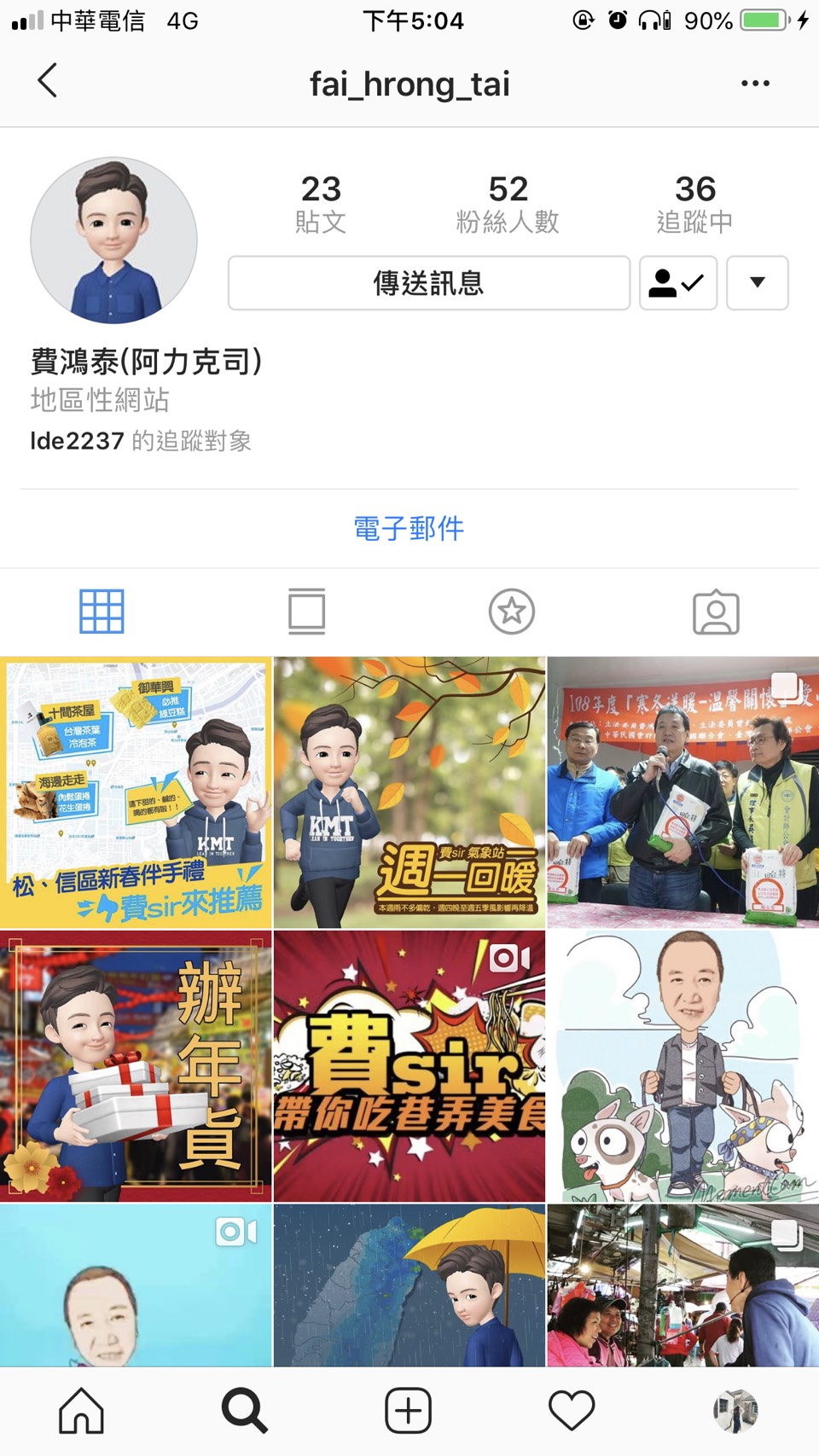819x1456 pixels.
Task: Go to the home feed tab
Action: 81,1410
